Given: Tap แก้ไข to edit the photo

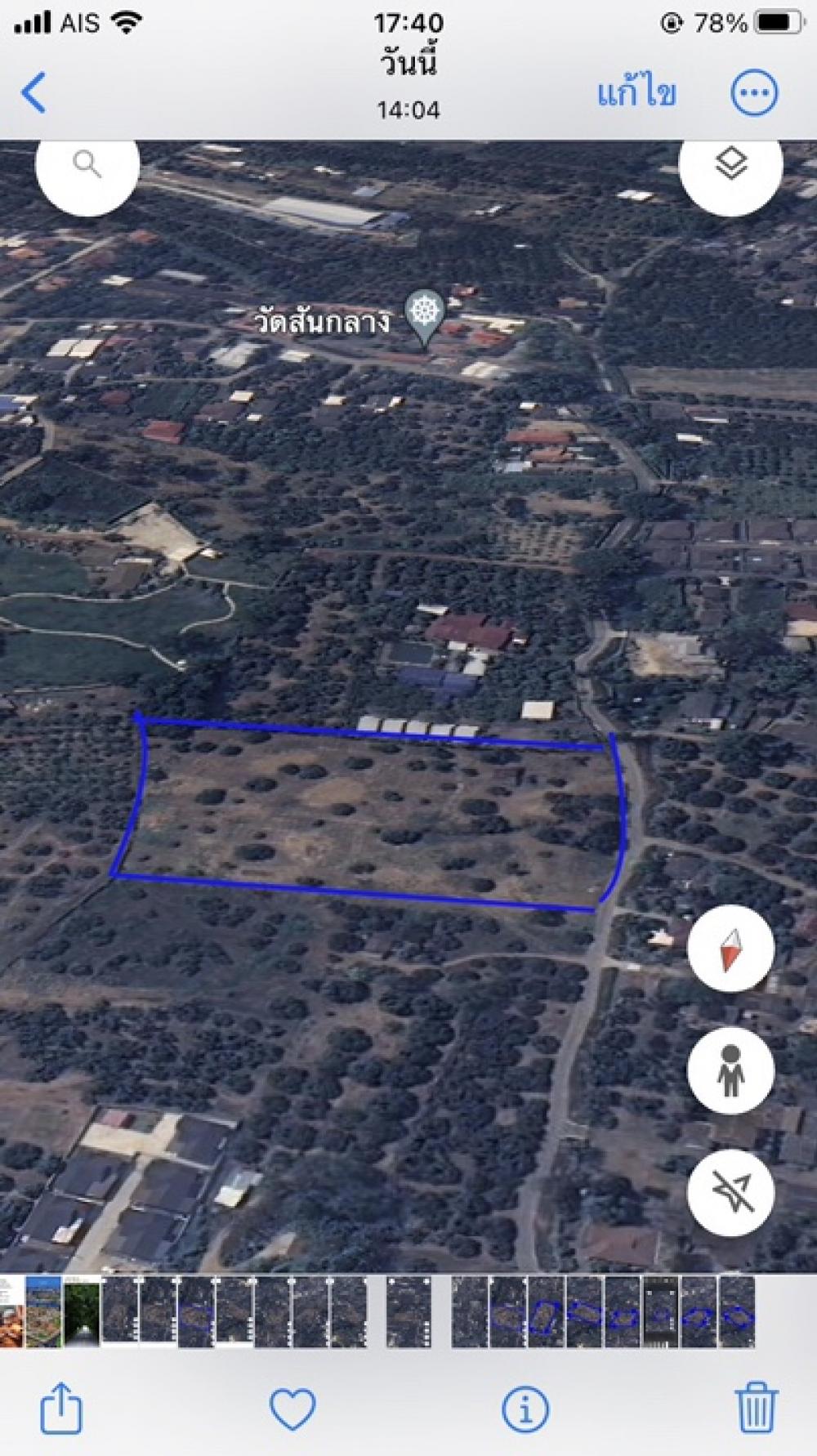Looking at the screenshot, I should coord(636,92).
